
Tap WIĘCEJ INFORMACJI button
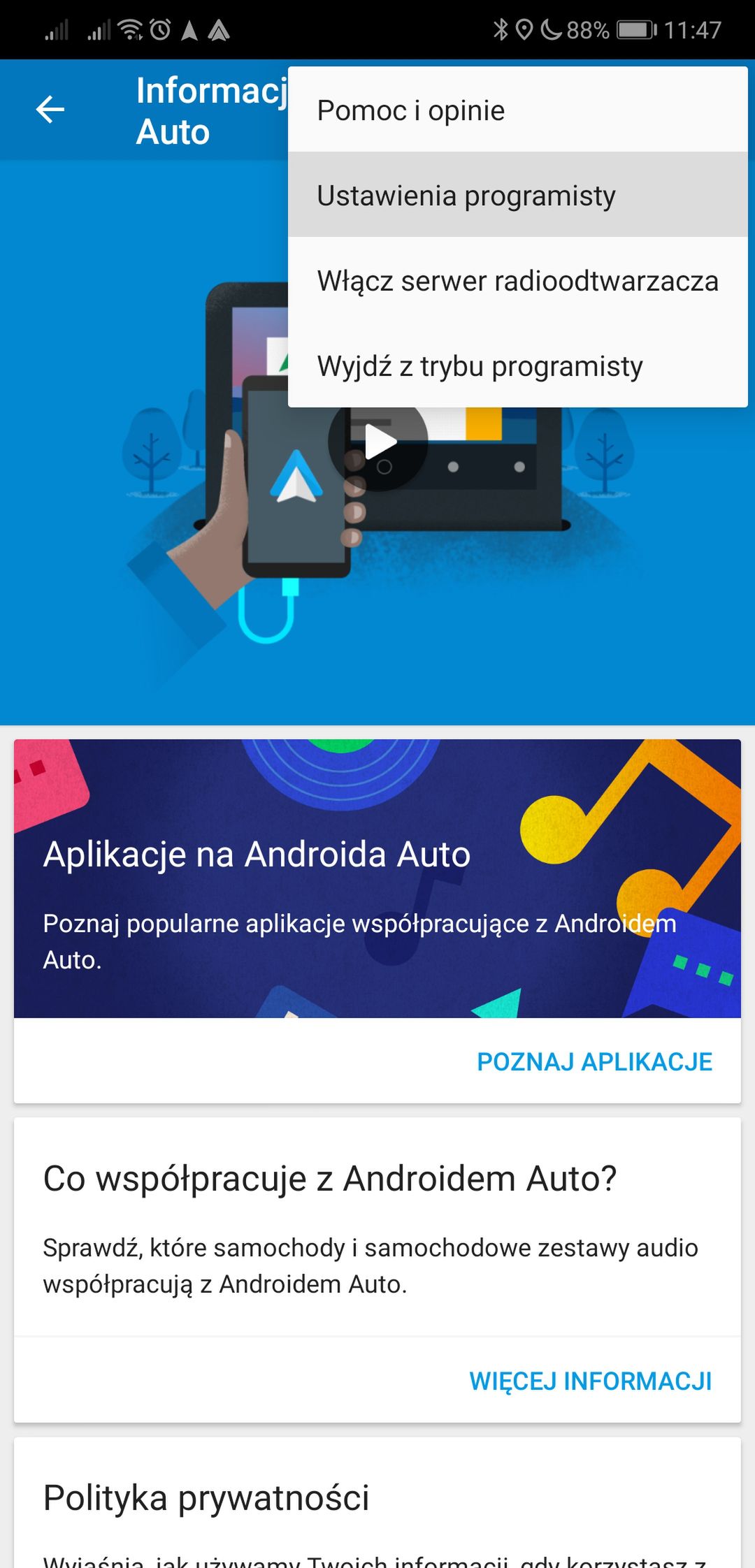click(x=591, y=1381)
